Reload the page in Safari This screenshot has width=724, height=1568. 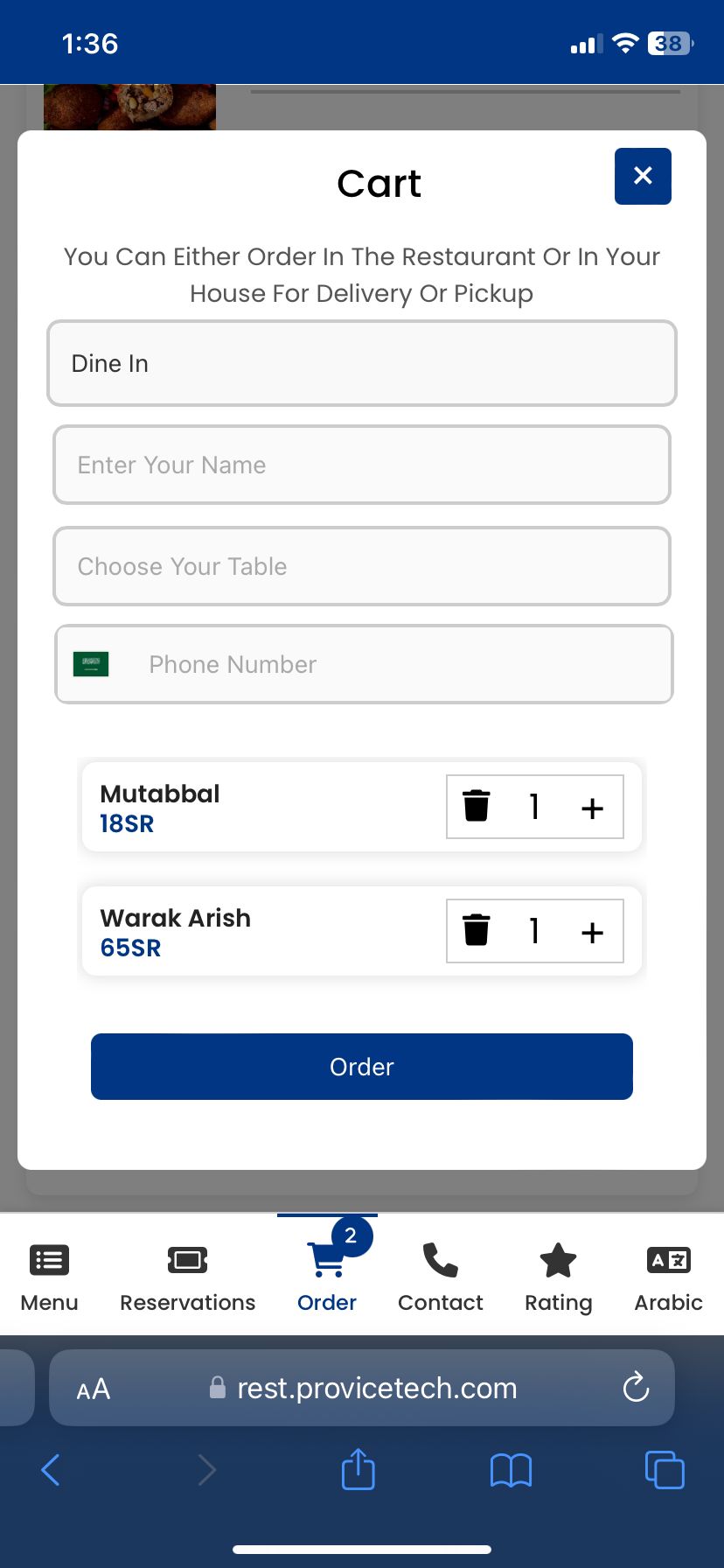(x=636, y=1388)
